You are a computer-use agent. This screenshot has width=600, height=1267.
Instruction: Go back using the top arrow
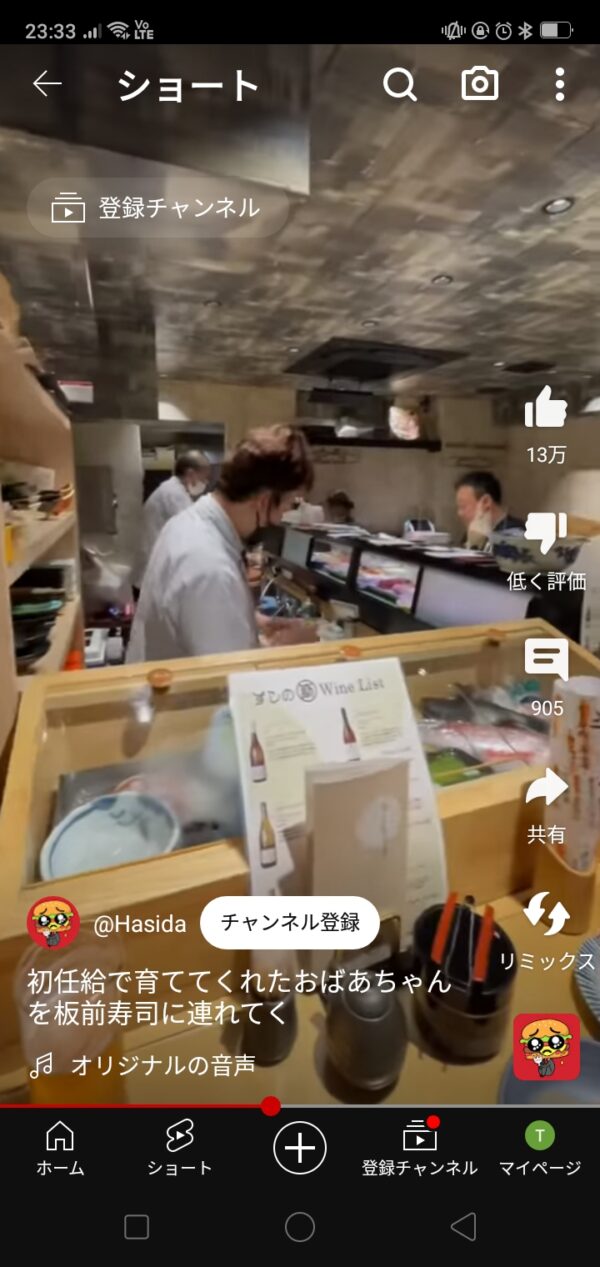(47, 85)
